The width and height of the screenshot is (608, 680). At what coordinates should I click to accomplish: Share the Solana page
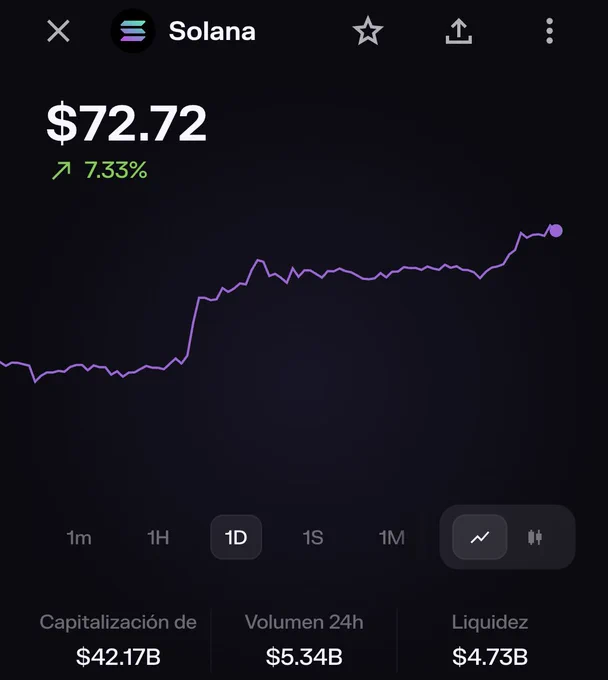point(459,31)
